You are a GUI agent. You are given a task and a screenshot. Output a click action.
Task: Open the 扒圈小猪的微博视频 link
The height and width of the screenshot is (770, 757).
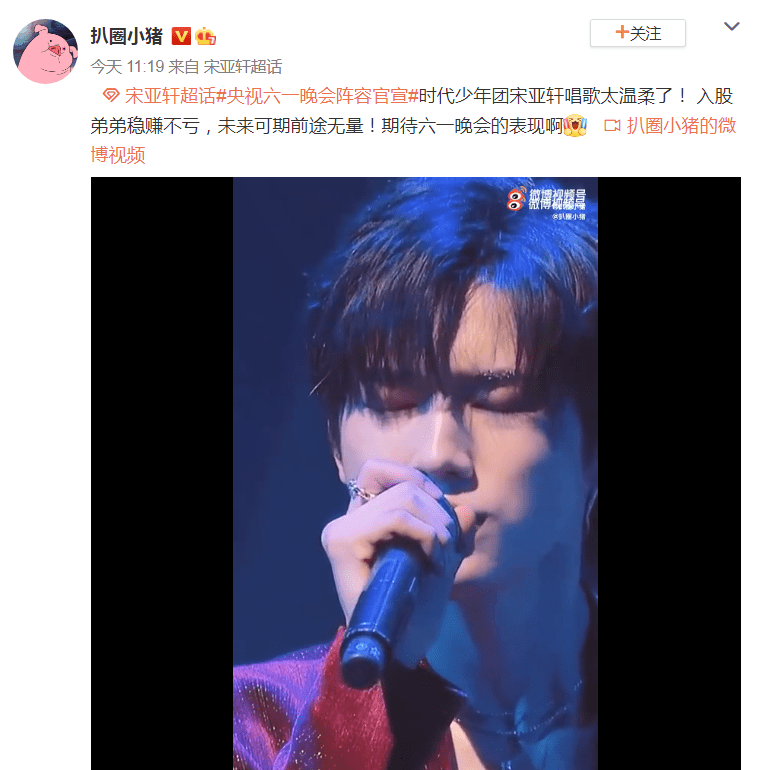(670, 127)
